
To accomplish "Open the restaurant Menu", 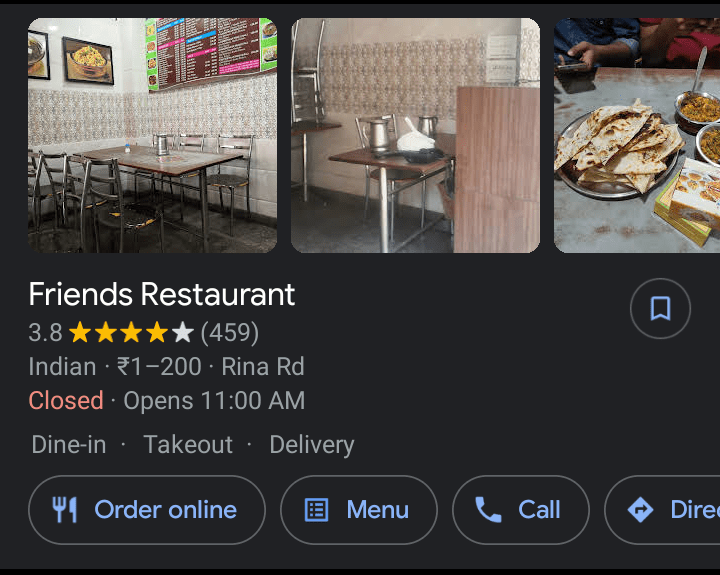I will pyautogui.click(x=359, y=510).
